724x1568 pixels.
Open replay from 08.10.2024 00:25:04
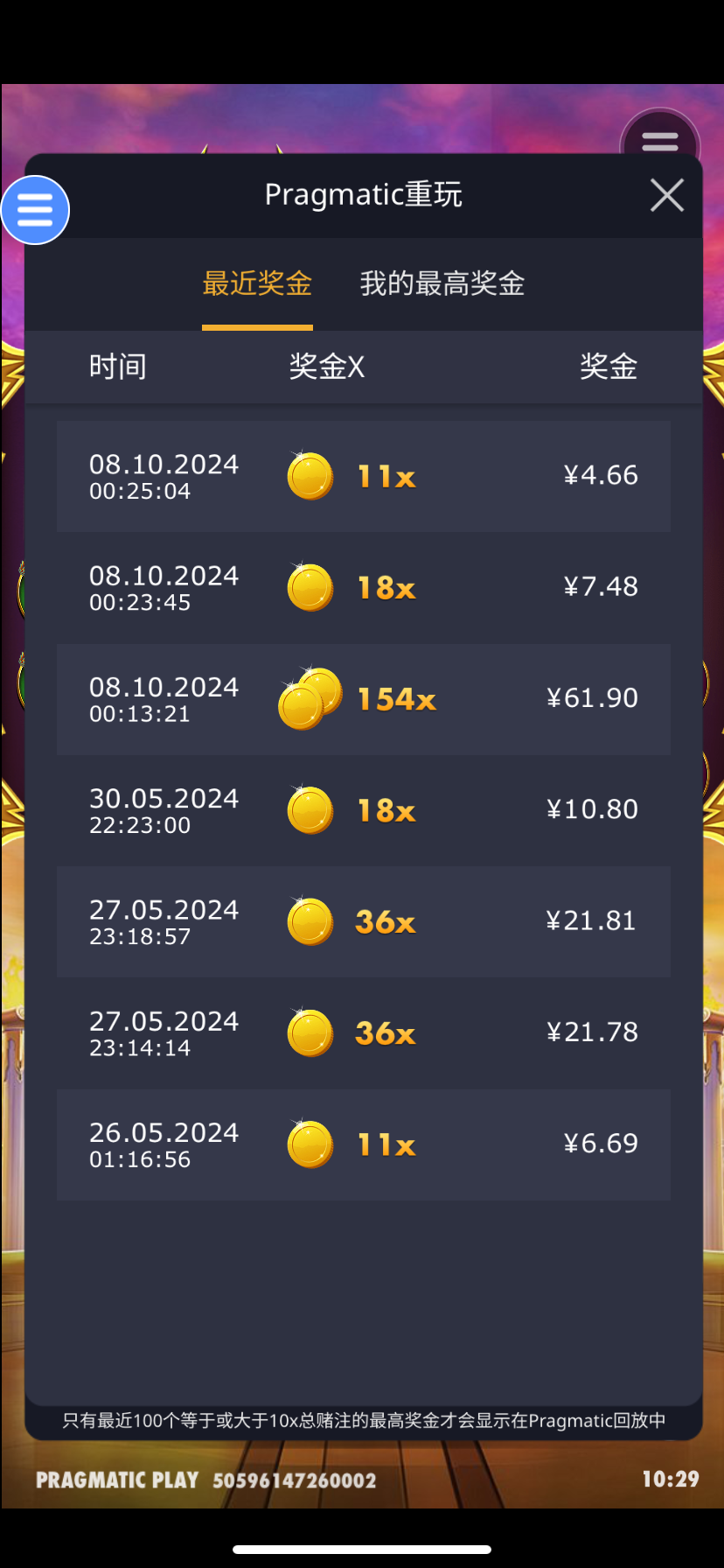click(x=363, y=476)
